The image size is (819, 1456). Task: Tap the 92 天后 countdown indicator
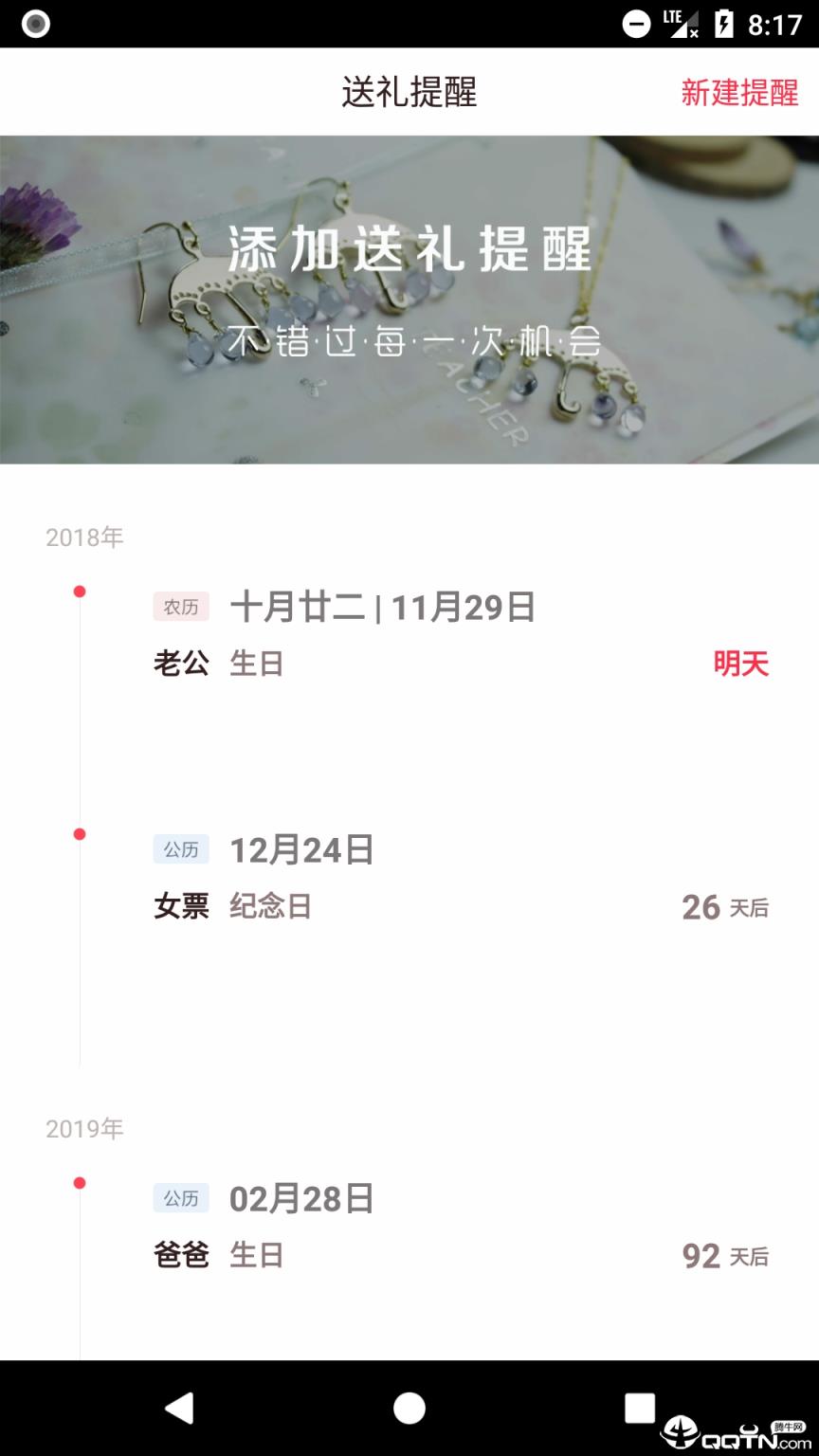(x=722, y=1255)
